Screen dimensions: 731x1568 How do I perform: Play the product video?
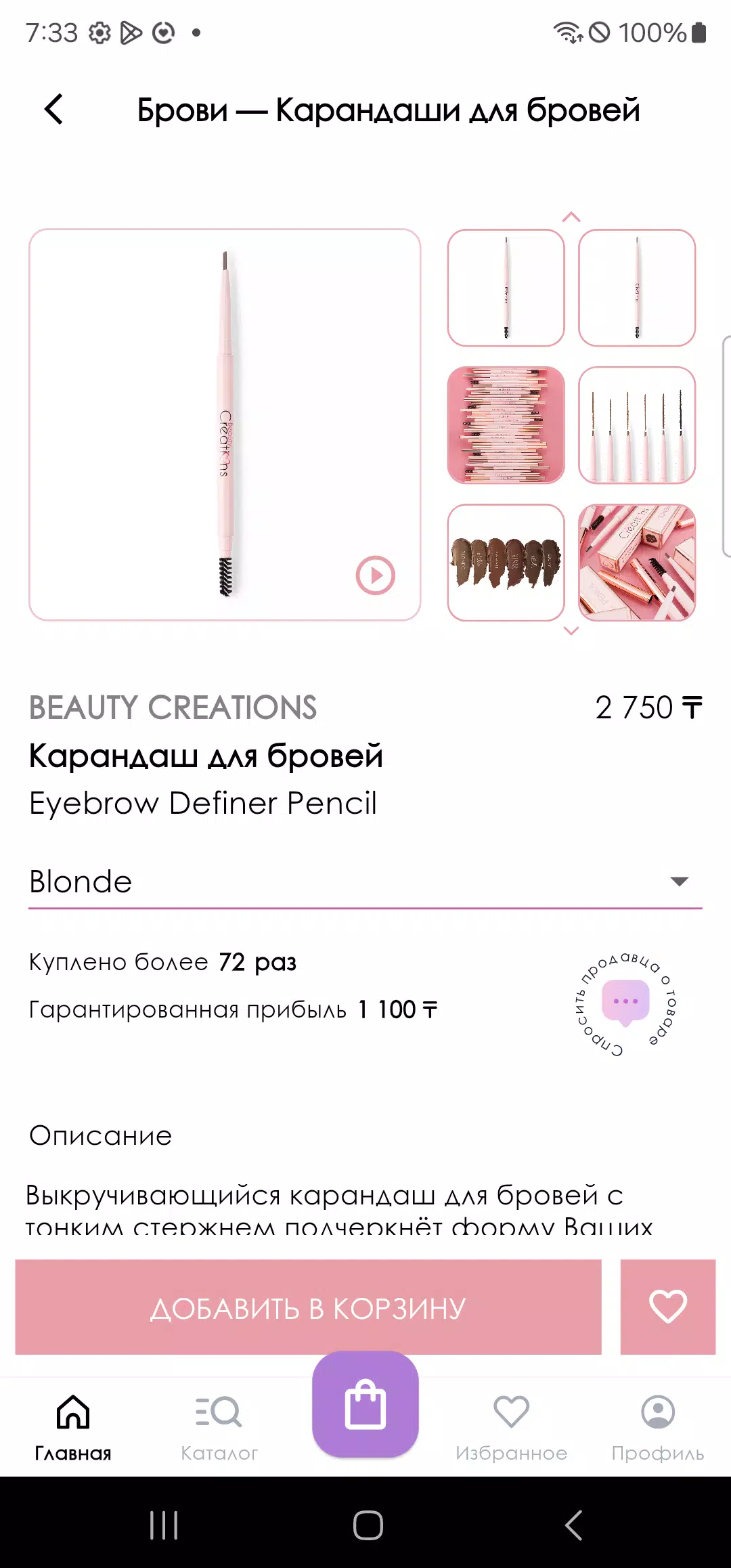click(376, 575)
